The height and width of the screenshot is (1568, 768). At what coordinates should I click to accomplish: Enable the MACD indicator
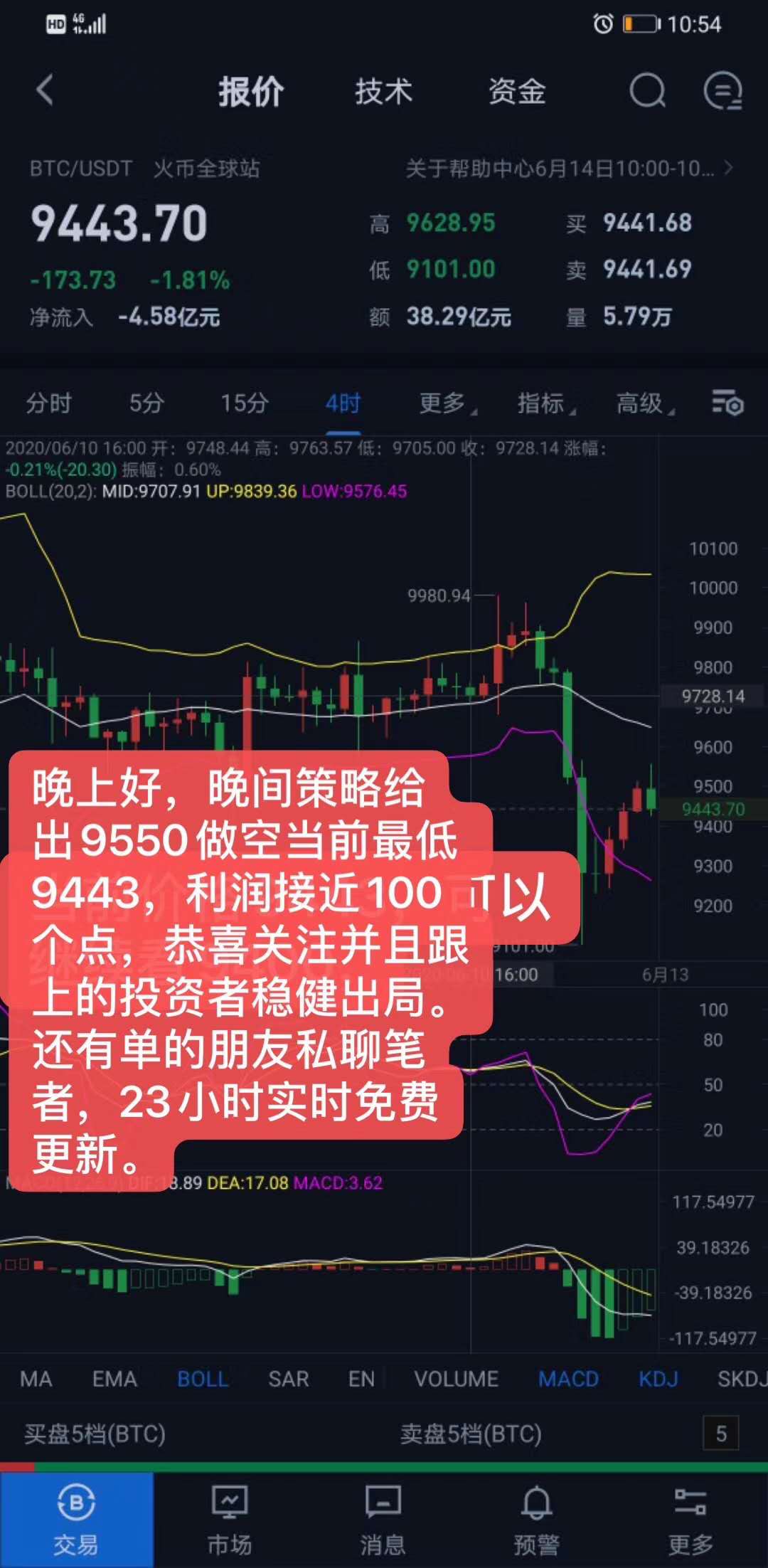(x=570, y=1378)
